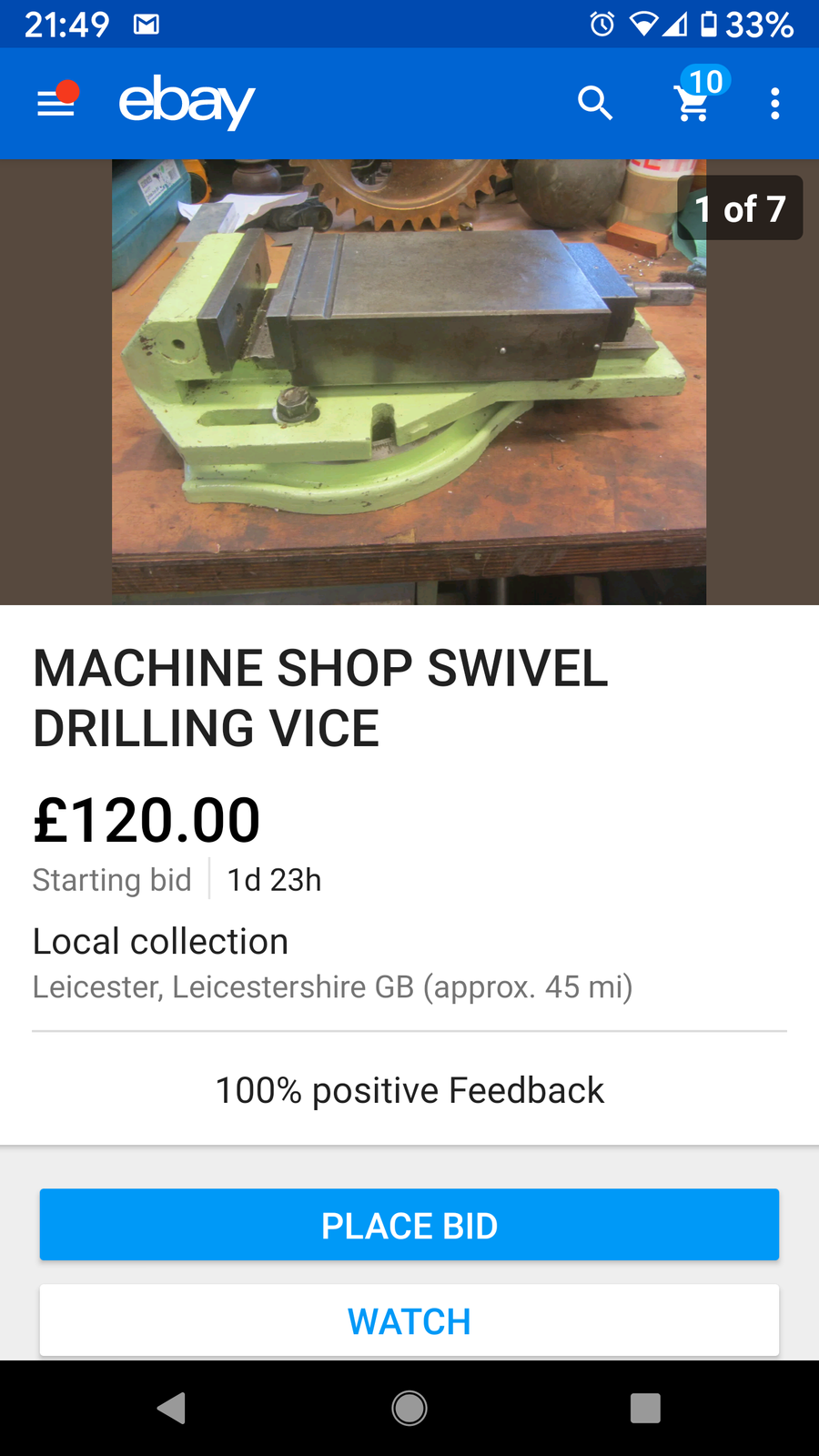Image resolution: width=819 pixels, height=1456 pixels.
Task: Go back using the system back button
Action: [171, 1408]
